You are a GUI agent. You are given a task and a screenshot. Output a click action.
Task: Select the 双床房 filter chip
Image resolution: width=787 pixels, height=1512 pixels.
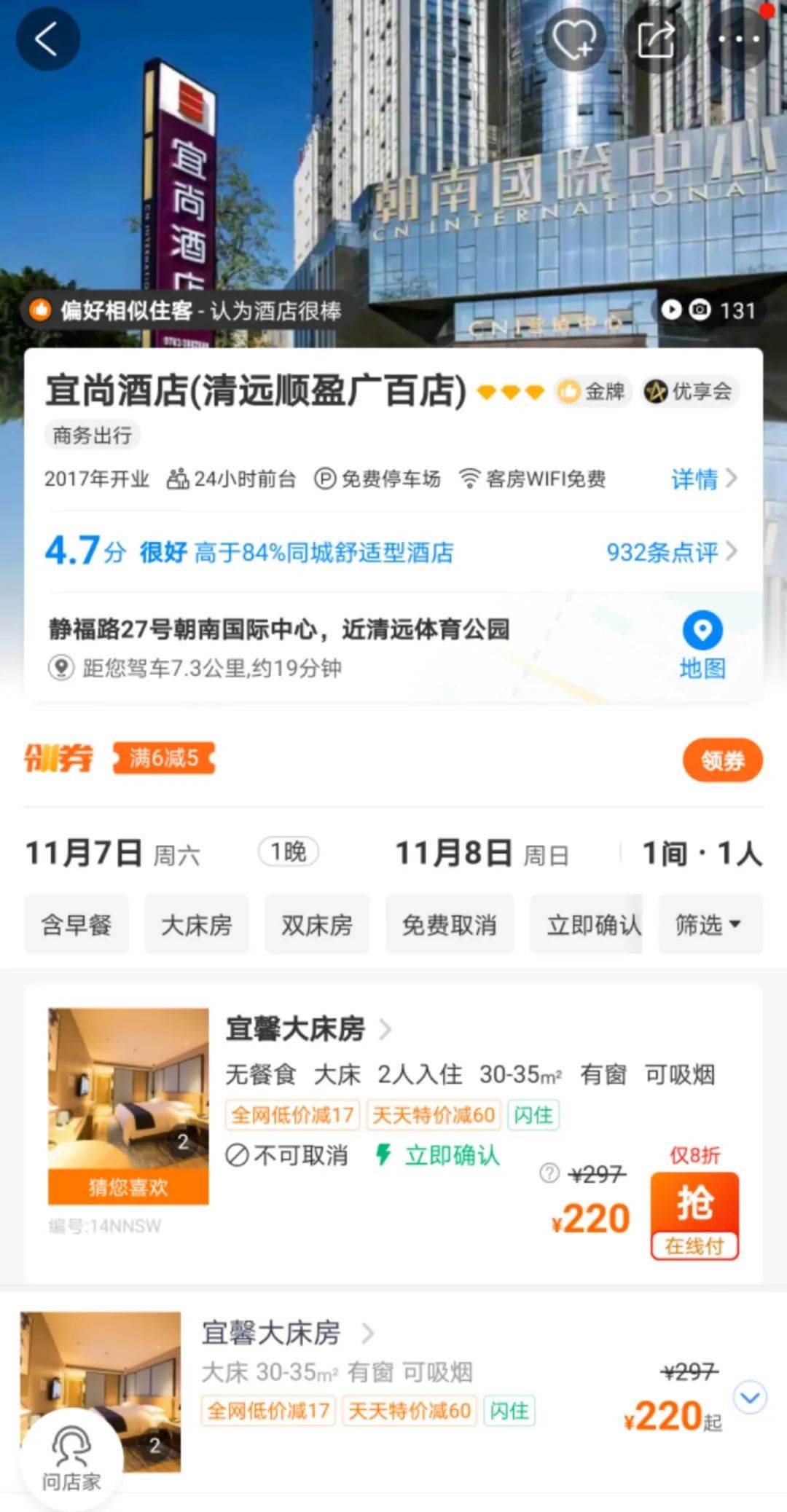coord(317,924)
